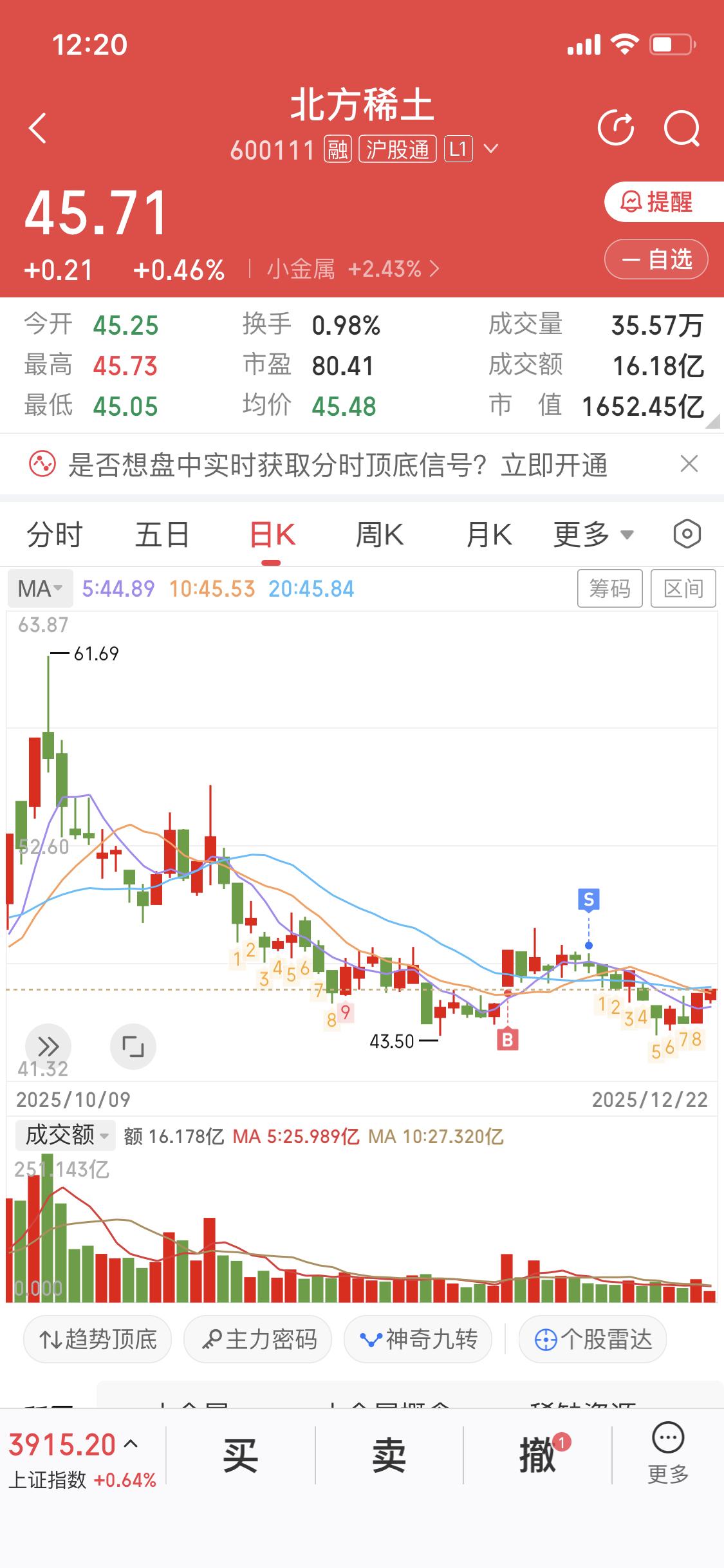Tap the refresh icon in the header
This screenshot has width=724, height=1568.
click(x=616, y=128)
